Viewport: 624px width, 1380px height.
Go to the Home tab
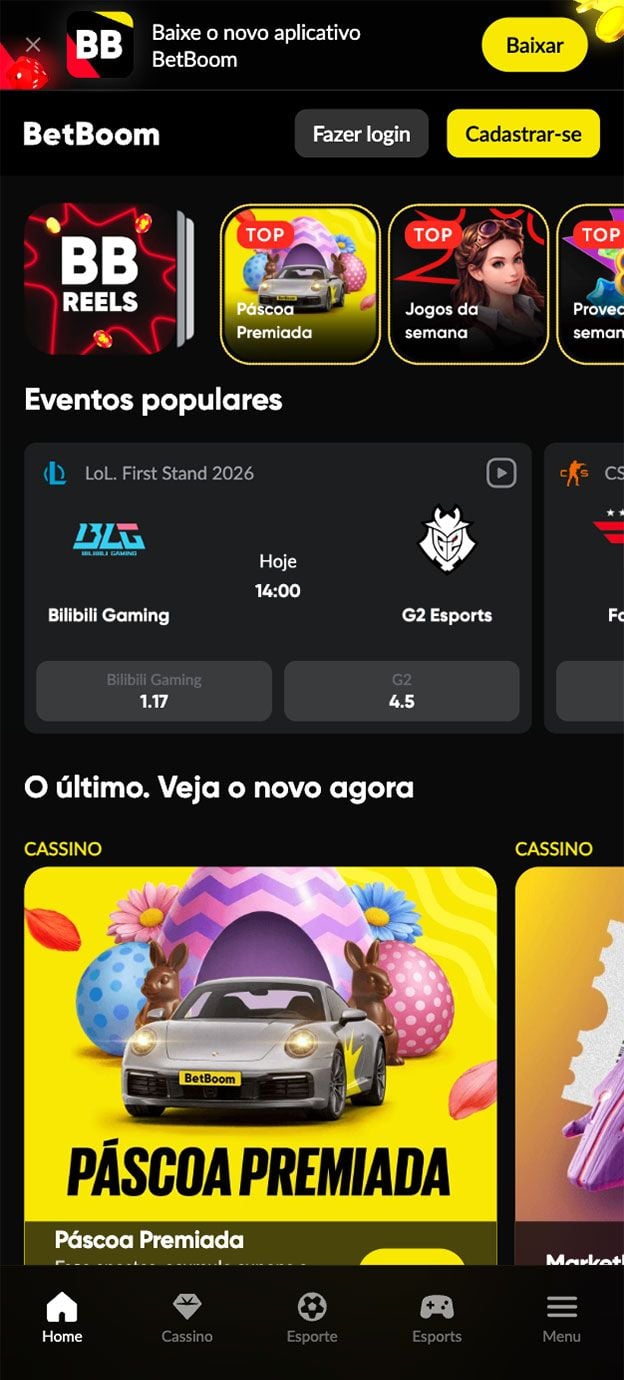tap(62, 1317)
